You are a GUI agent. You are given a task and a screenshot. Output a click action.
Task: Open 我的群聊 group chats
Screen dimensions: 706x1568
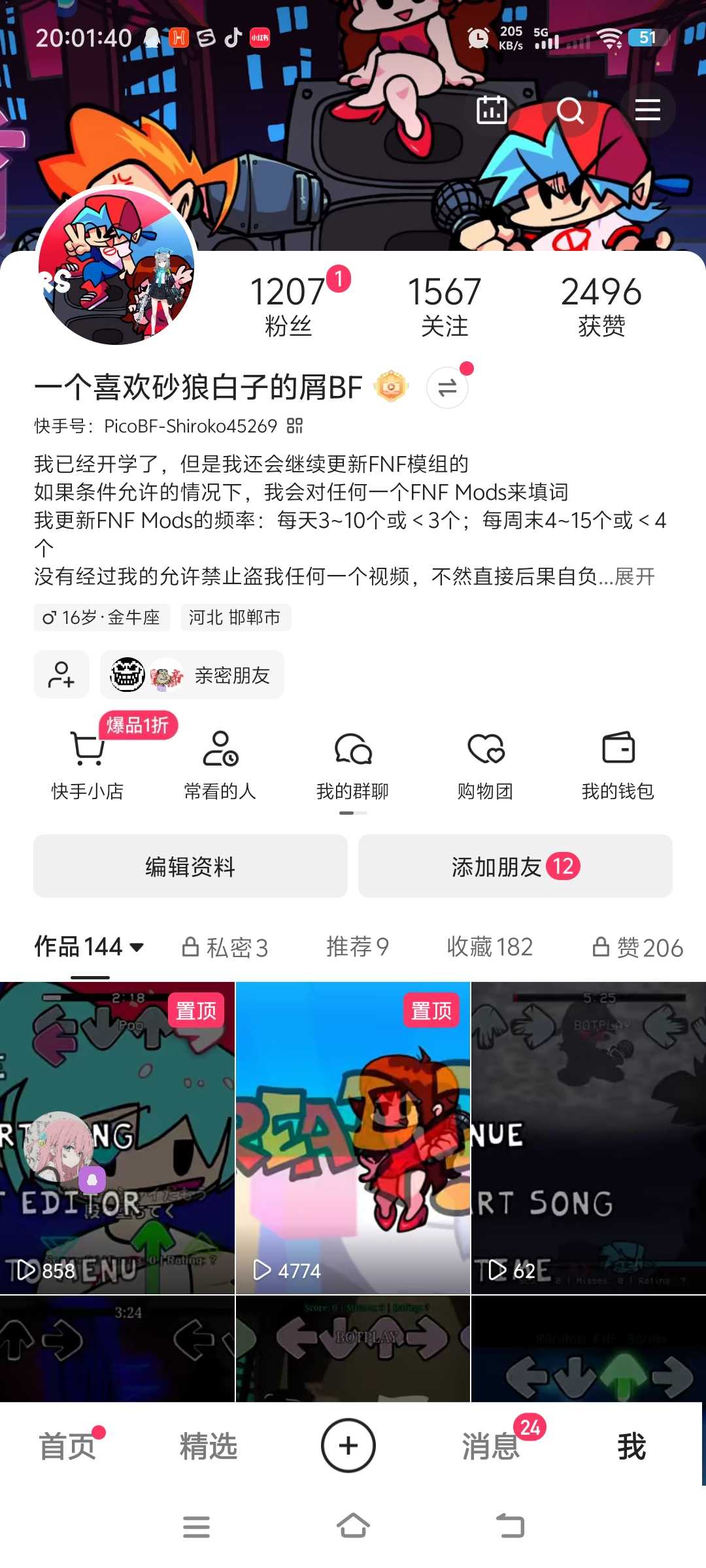click(353, 765)
